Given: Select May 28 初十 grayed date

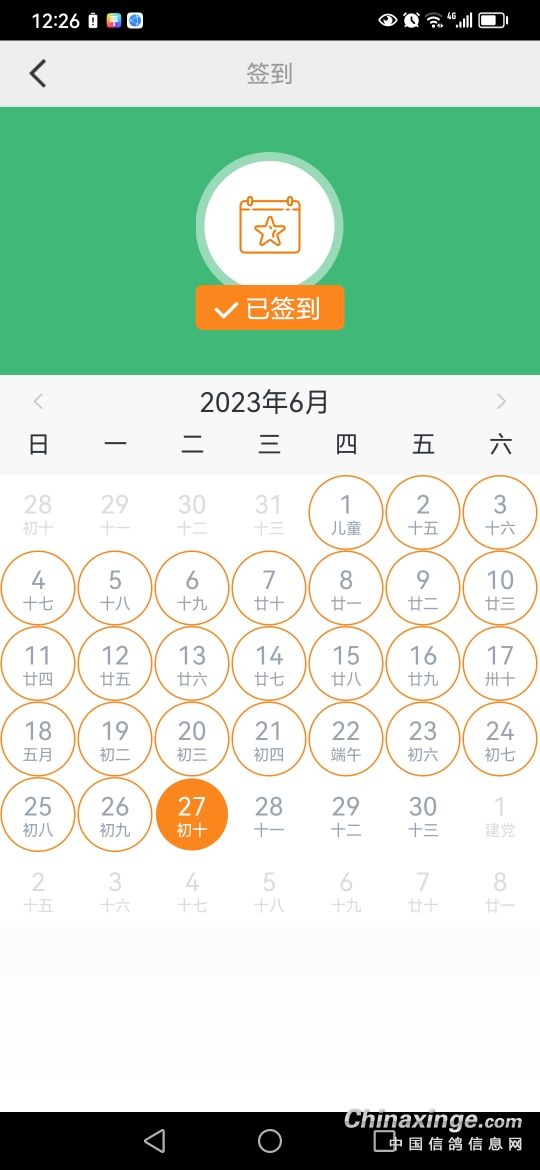Looking at the screenshot, I should pyautogui.click(x=38, y=513).
